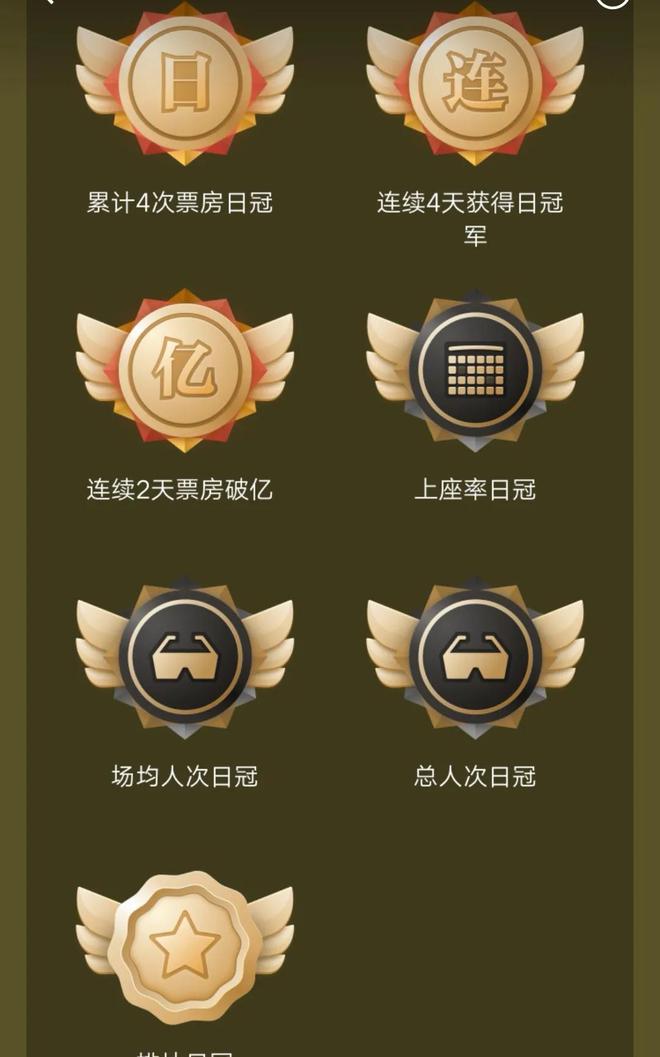Screen dimensions: 660x1057
Task: Tap the 场均人次日冠 badge
Action: 185,657
